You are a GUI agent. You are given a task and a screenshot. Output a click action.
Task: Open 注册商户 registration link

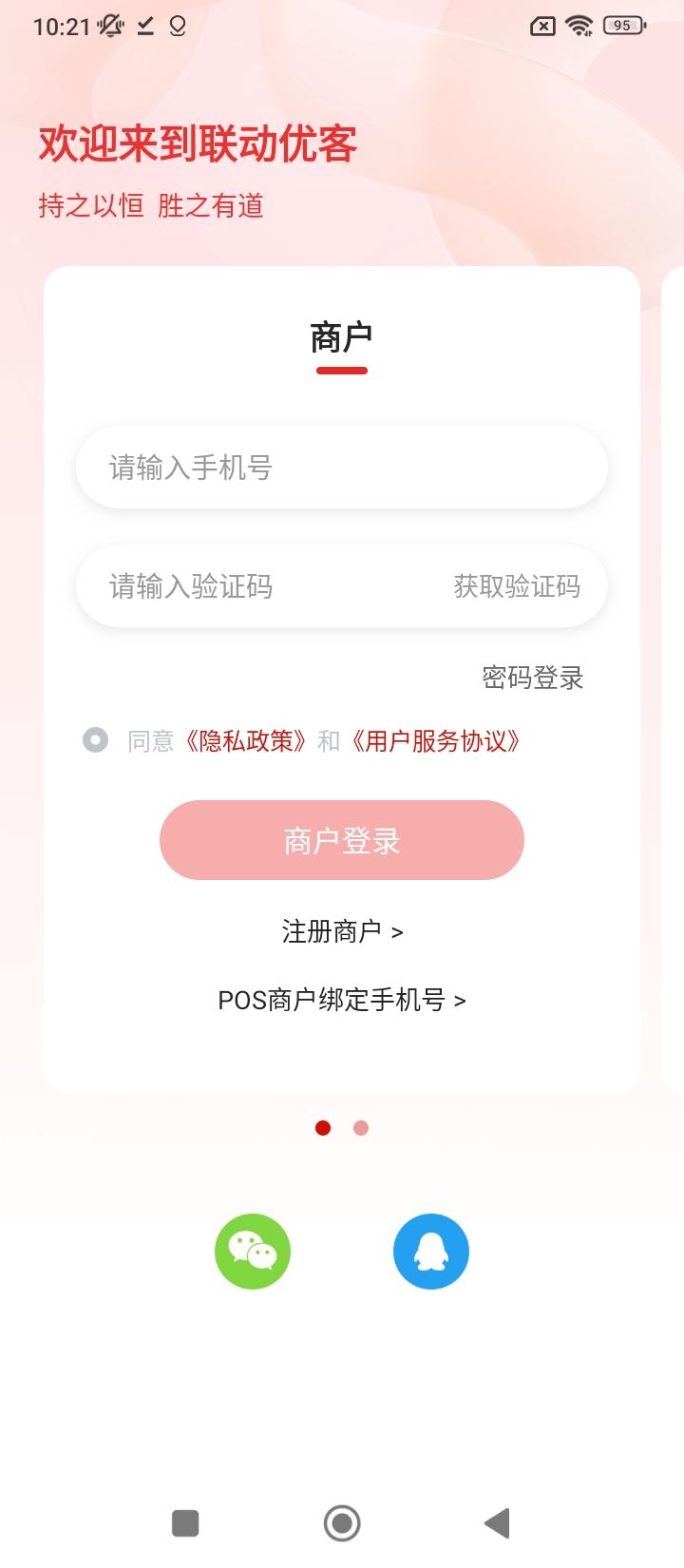[342, 931]
